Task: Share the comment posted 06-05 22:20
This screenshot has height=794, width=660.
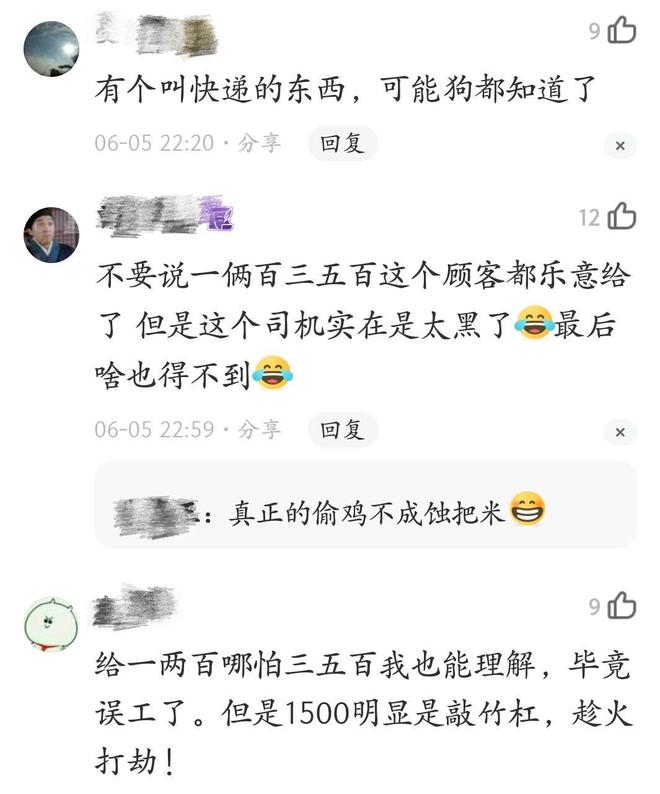Action: pos(259,143)
